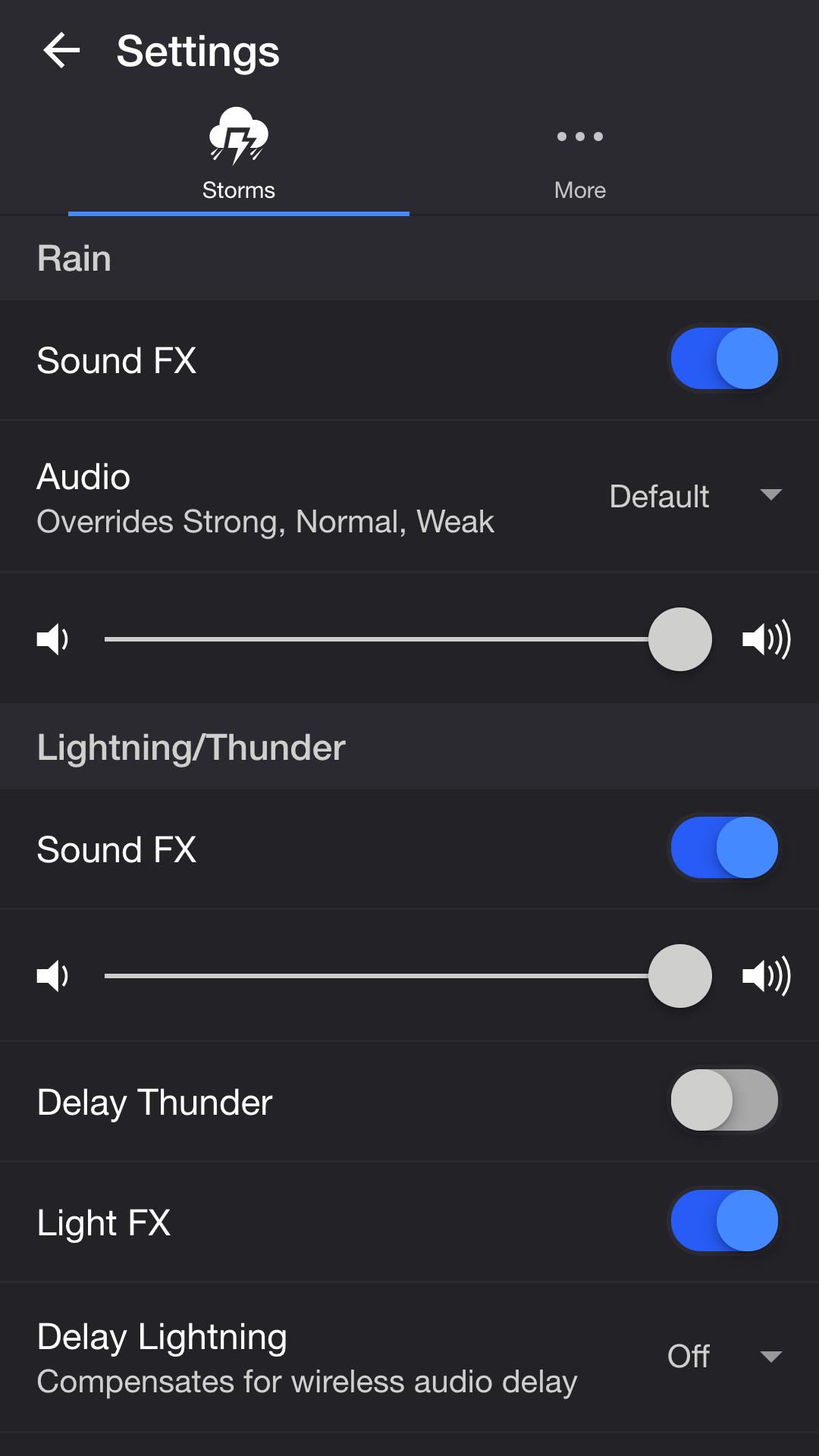This screenshot has height=1456, width=819.
Task: Tap the quiet speaker icon under Lightning/Thunder
Action: (x=53, y=975)
